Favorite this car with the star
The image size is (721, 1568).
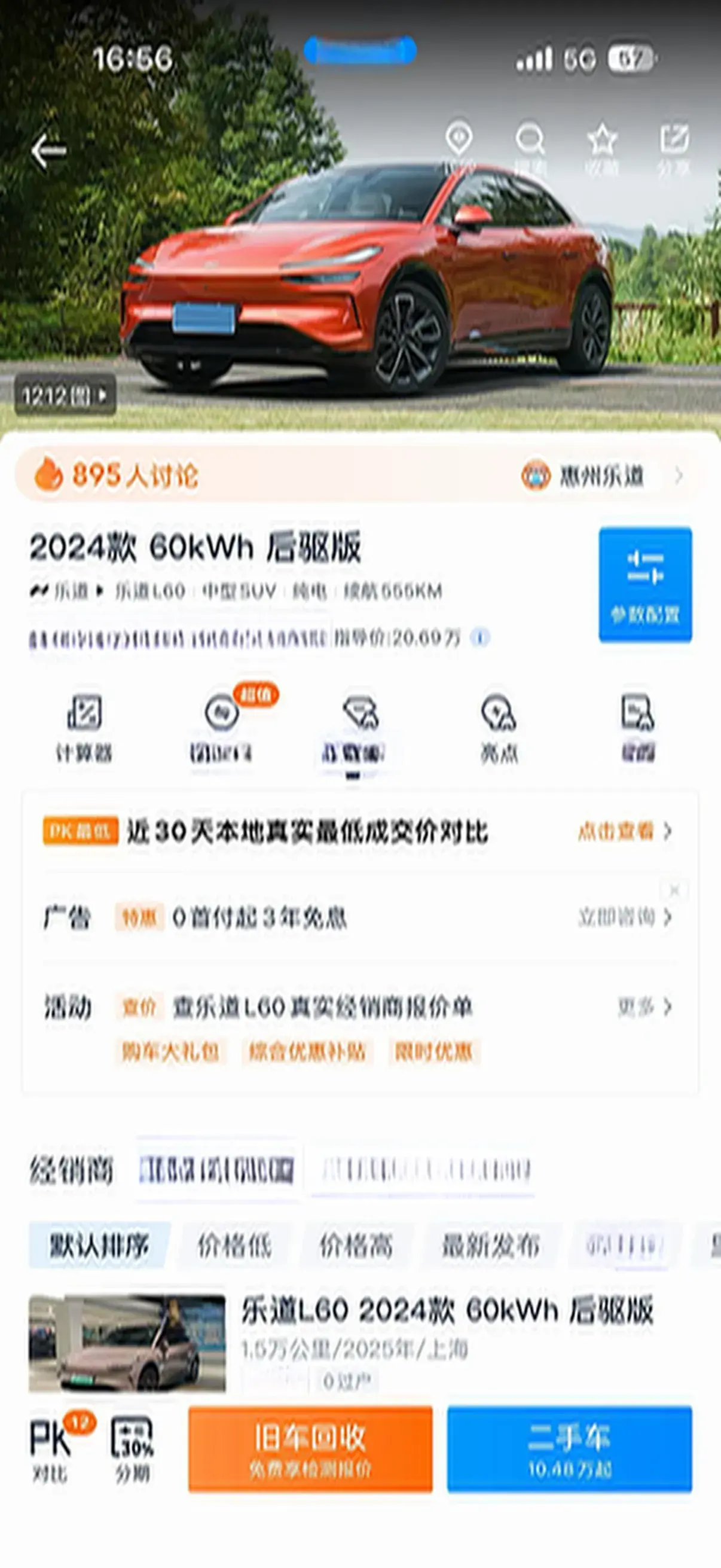coord(602,146)
